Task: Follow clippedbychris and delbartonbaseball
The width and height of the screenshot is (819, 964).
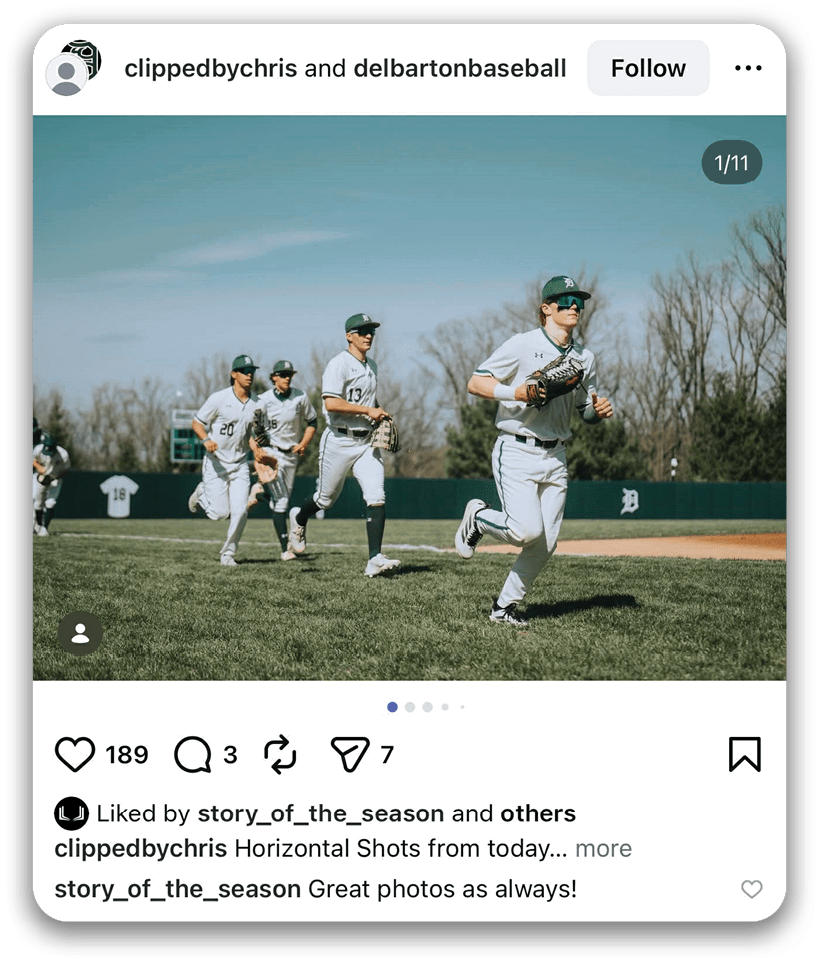Action: [647, 68]
